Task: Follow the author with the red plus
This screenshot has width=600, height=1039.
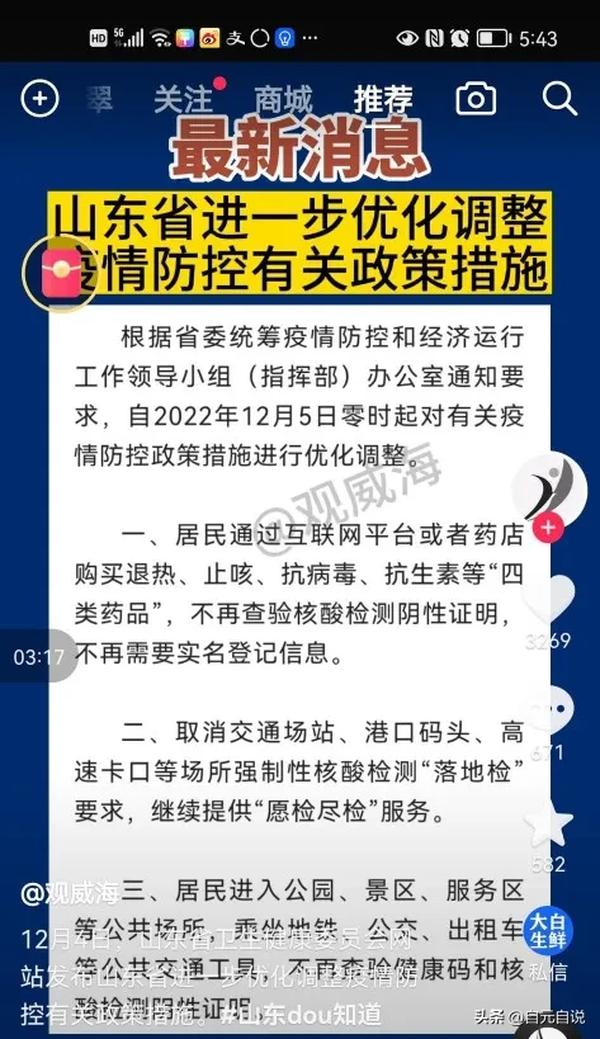Action: pos(548,527)
